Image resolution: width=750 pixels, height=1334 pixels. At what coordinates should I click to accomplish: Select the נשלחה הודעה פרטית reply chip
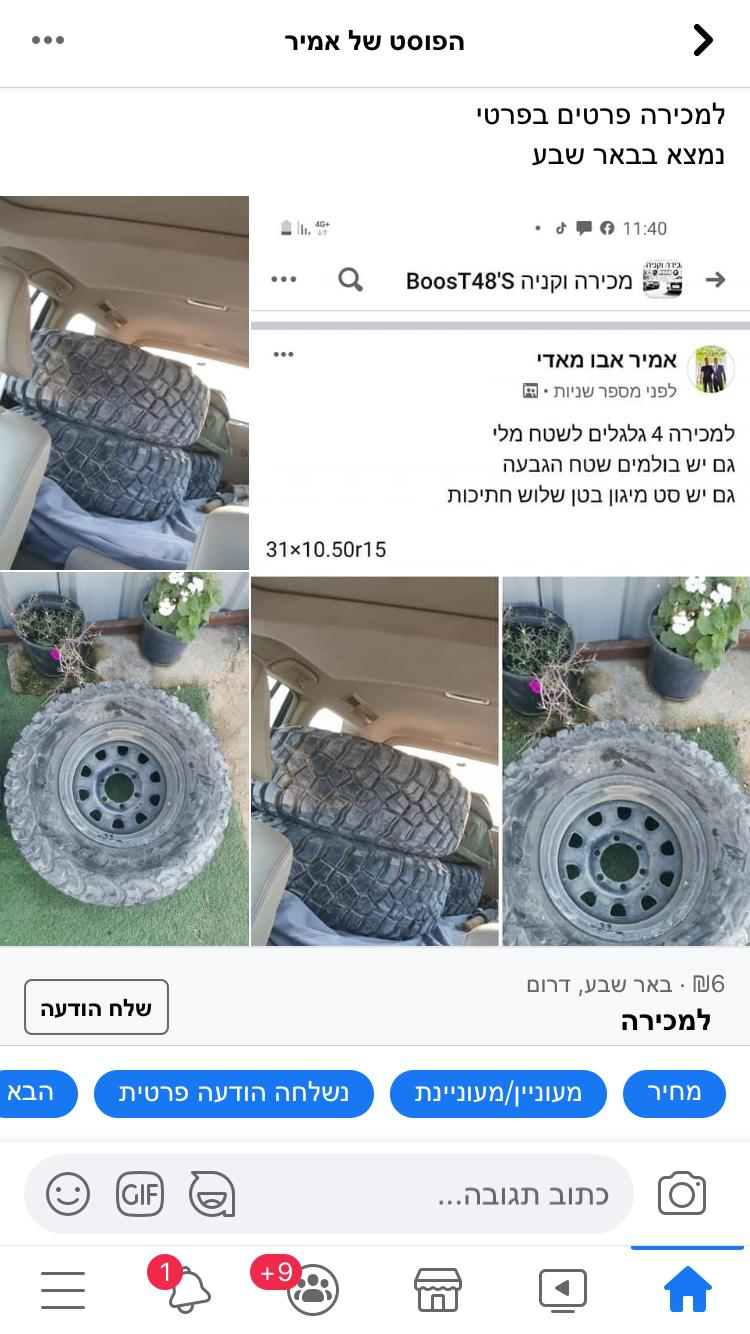tap(233, 1093)
